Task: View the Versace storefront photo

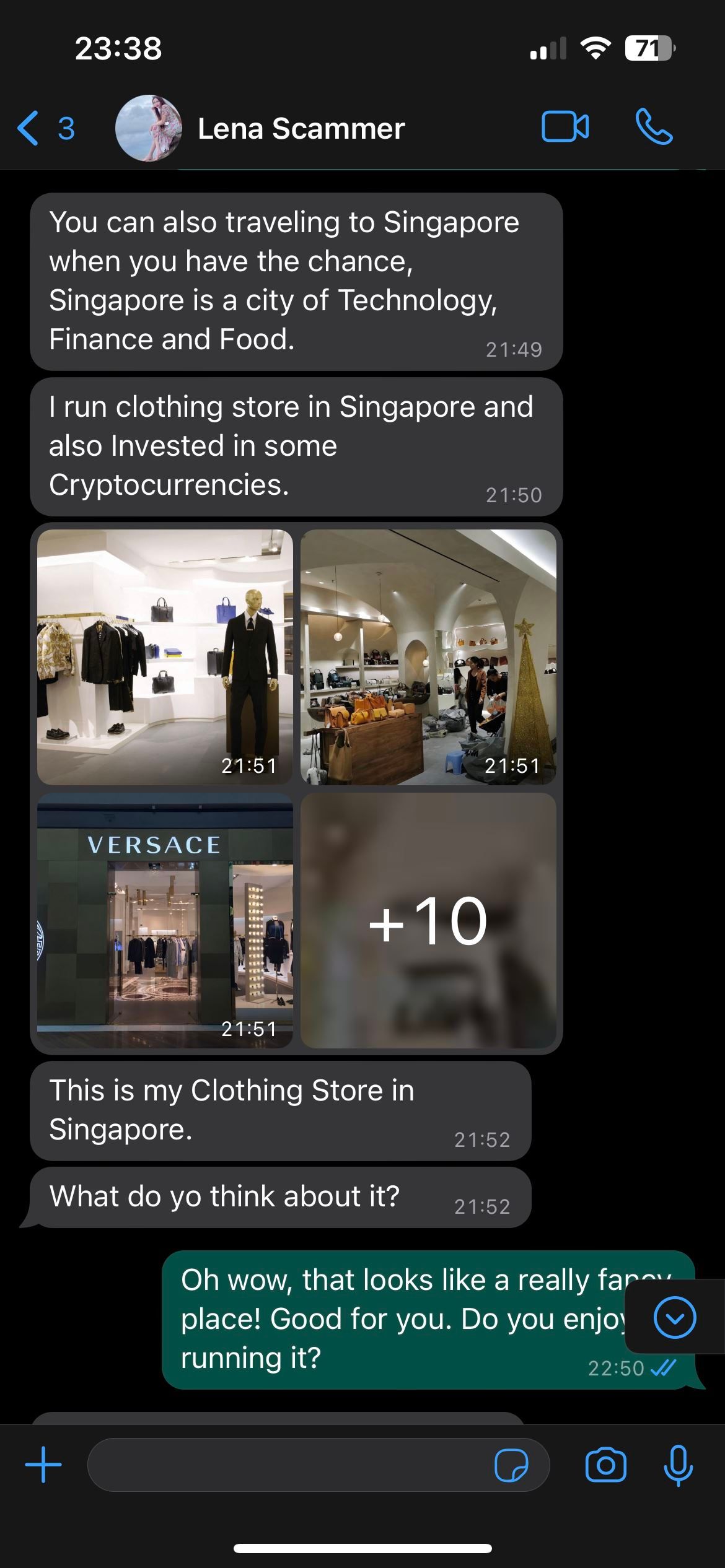Action: pyautogui.click(x=165, y=920)
